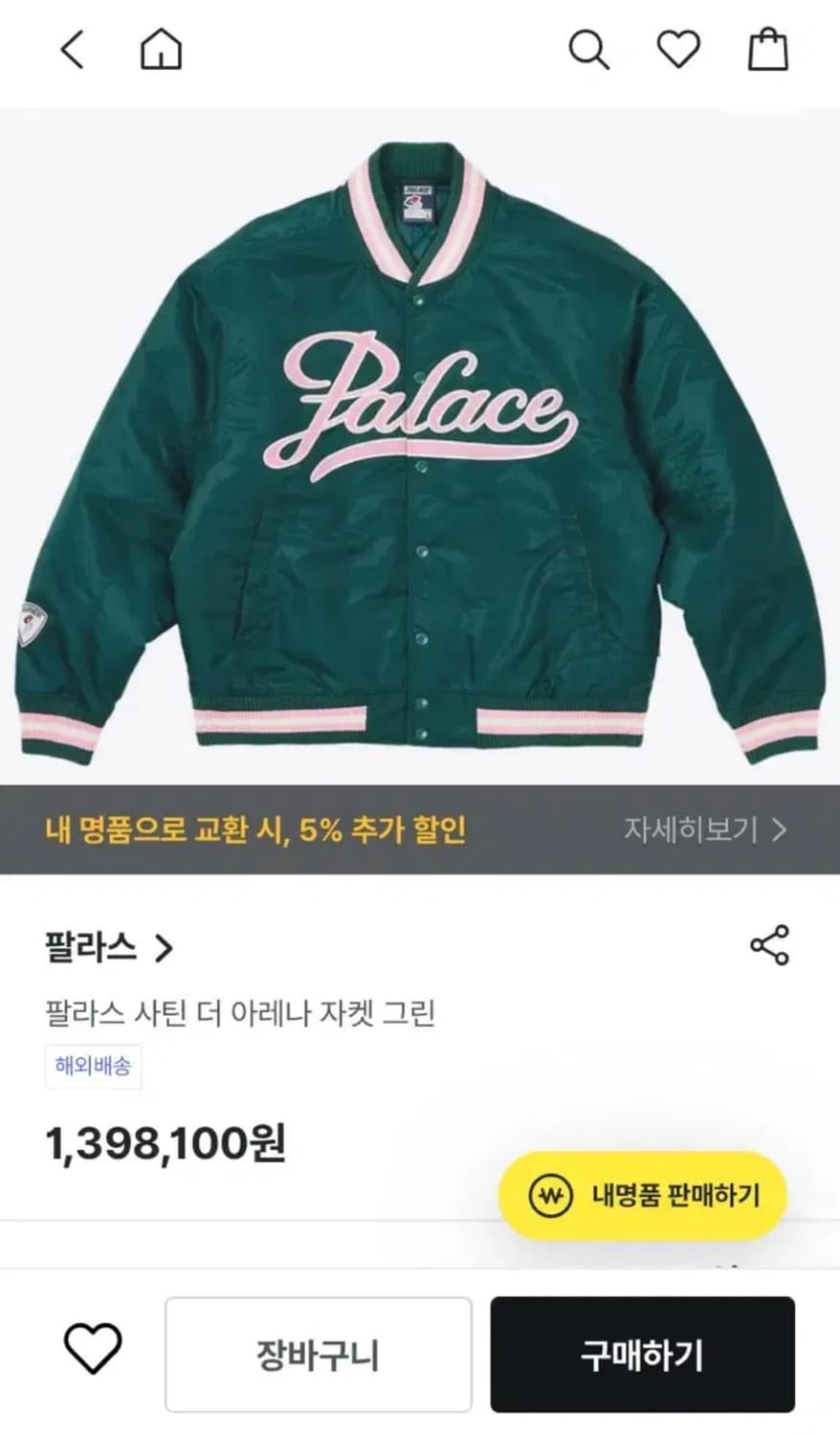
Task: Add the jacket to 장바구니 cart
Action: tap(318, 1354)
